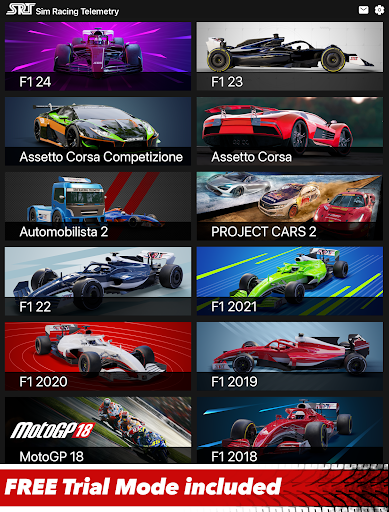
Task: Open the mail envelope icon
Action: click(x=363, y=10)
